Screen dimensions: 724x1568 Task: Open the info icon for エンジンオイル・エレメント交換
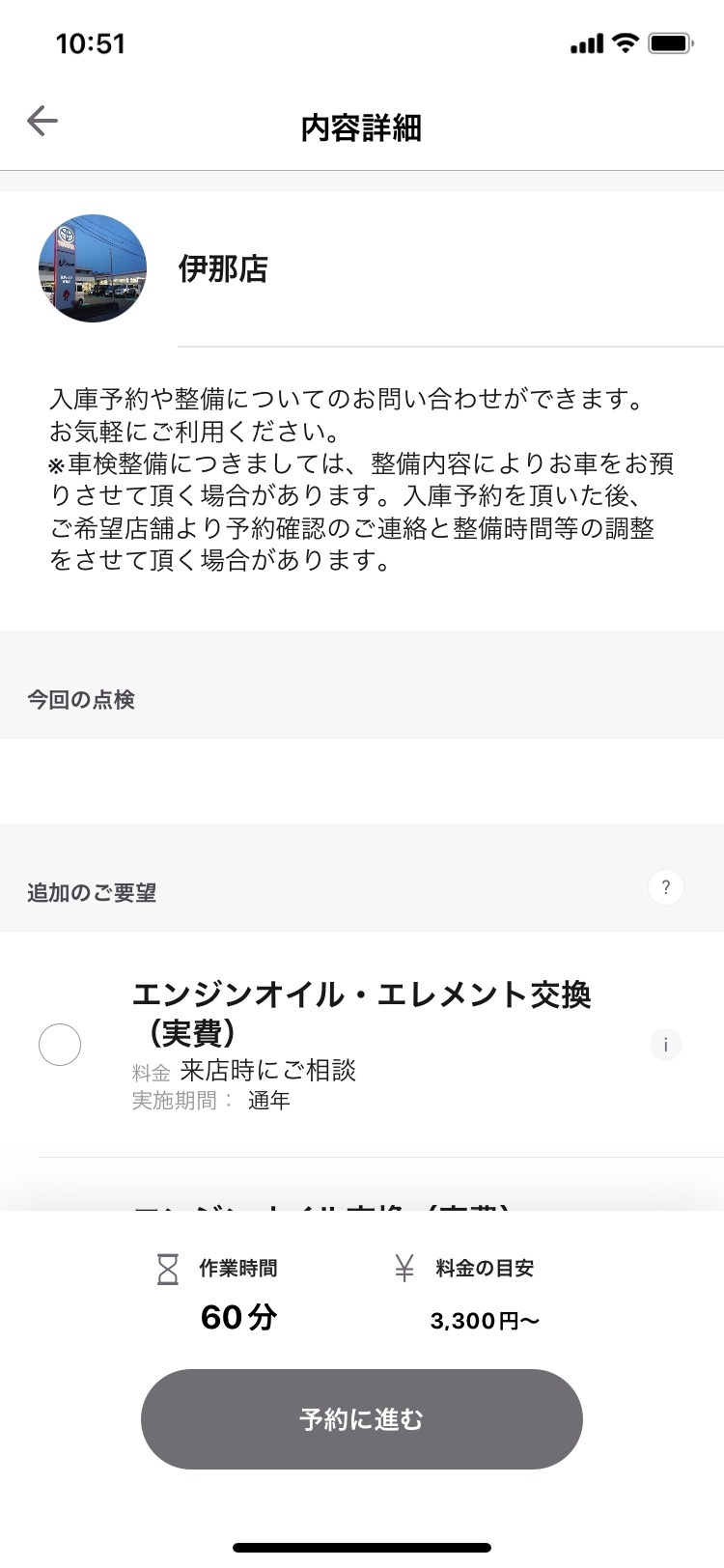tap(665, 1045)
